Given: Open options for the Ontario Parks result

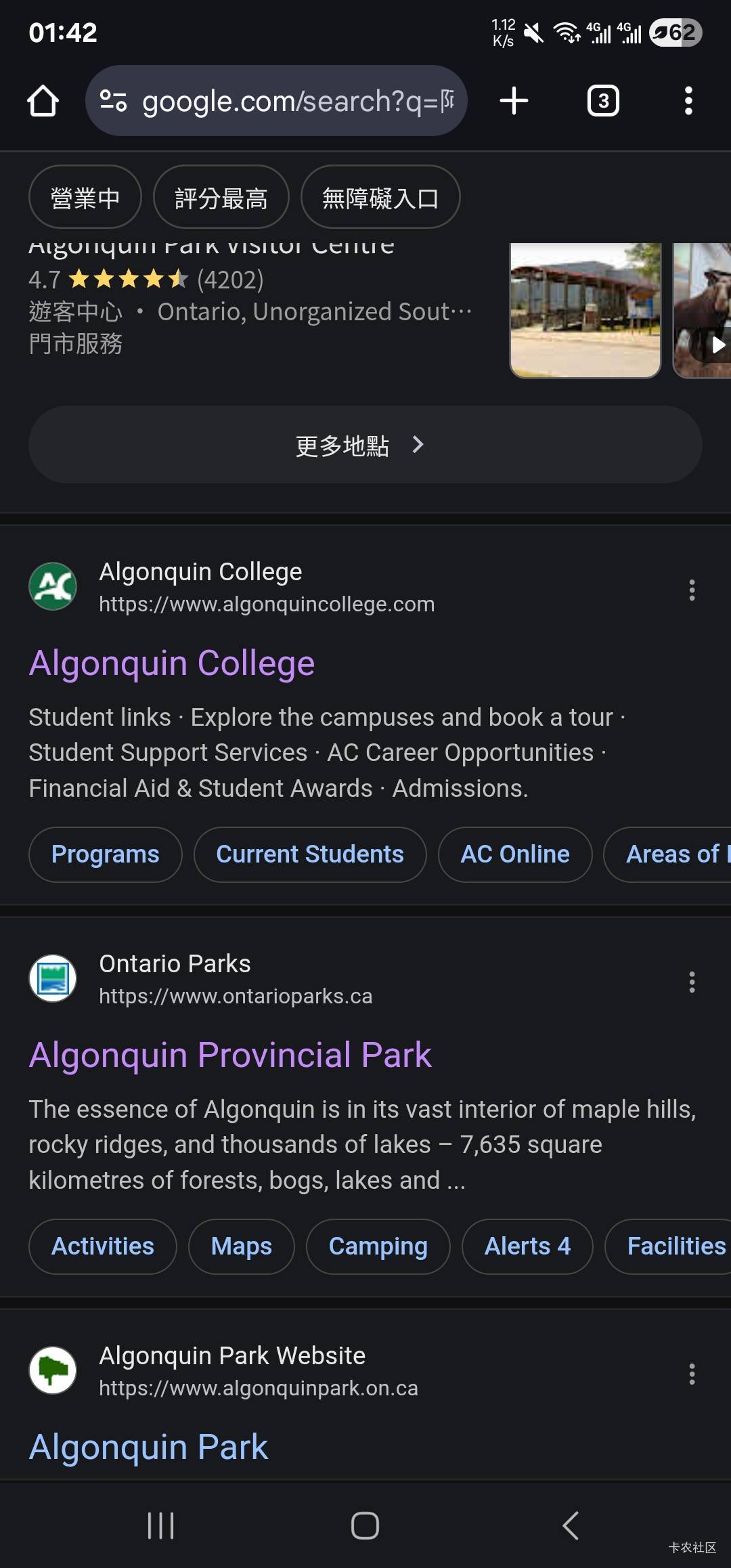Looking at the screenshot, I should [691, 982].
